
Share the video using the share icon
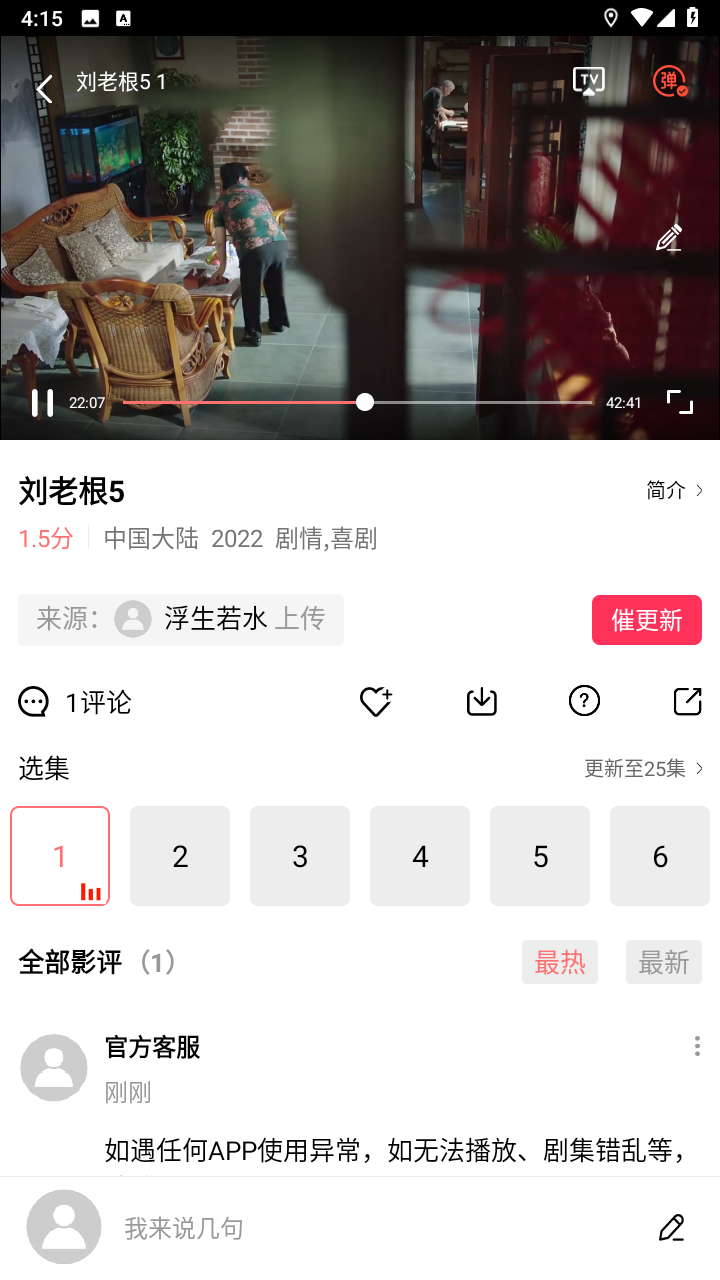[x=687, y=701]
